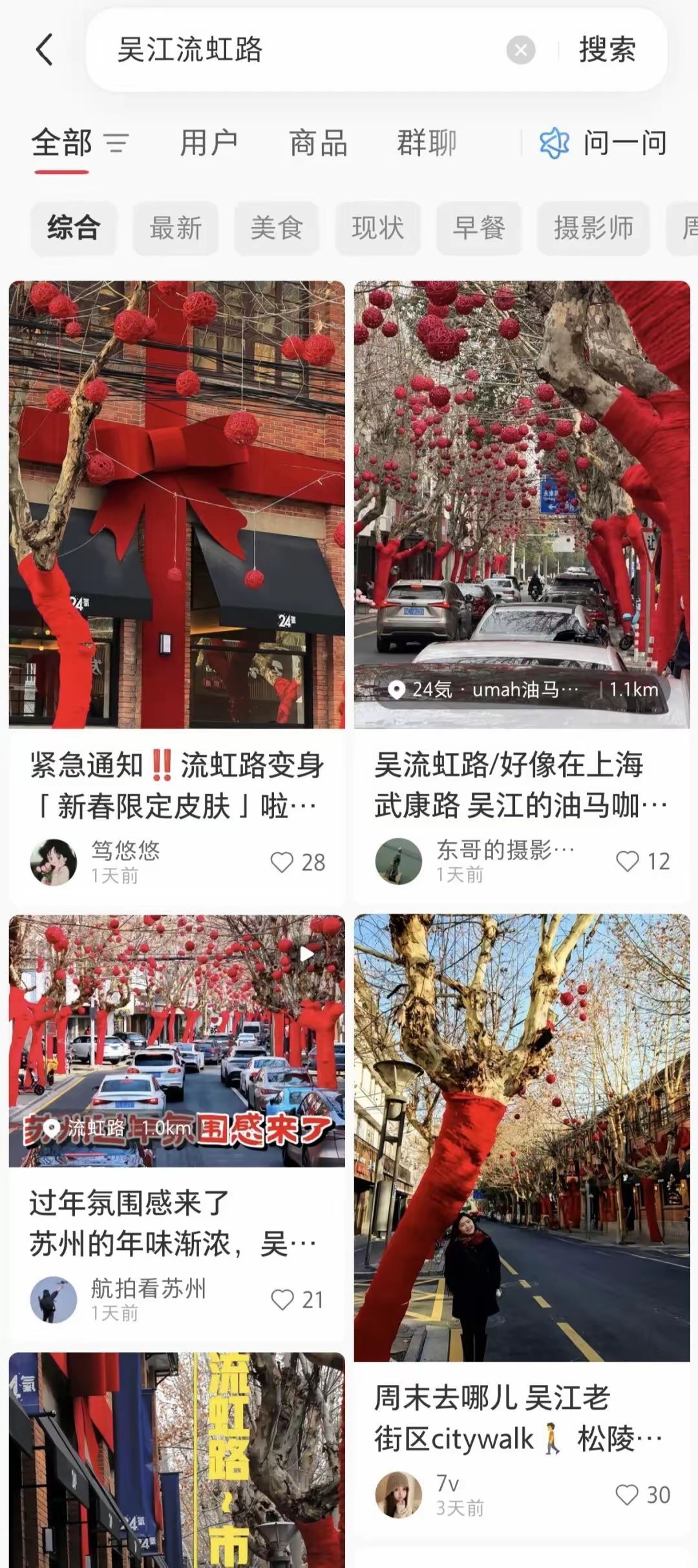Select the 早餐 chip
The height and width of the screenshot is (1568, 698).
click(x=478, y=228)
